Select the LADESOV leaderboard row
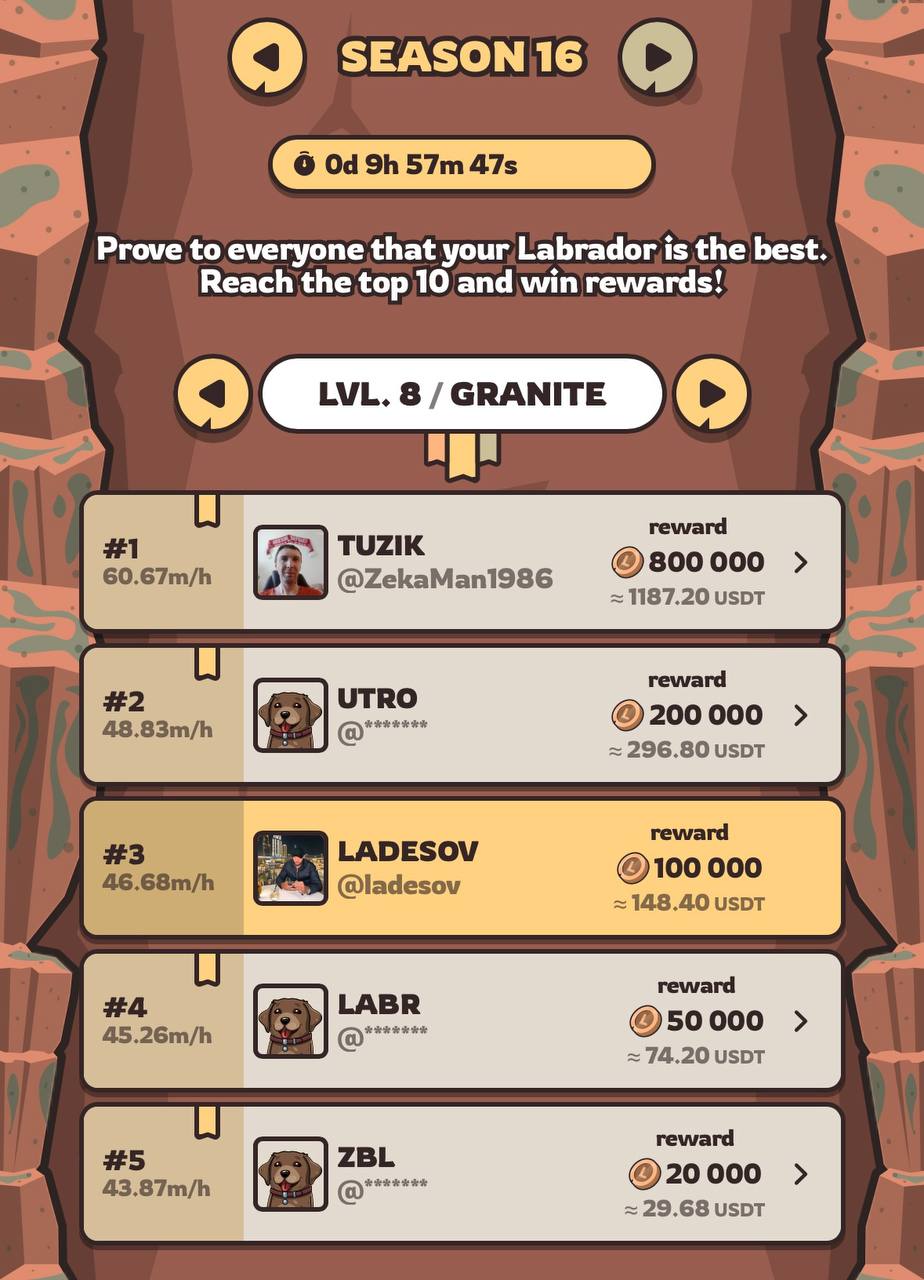924x1280 pixels. tap(462, 868)
